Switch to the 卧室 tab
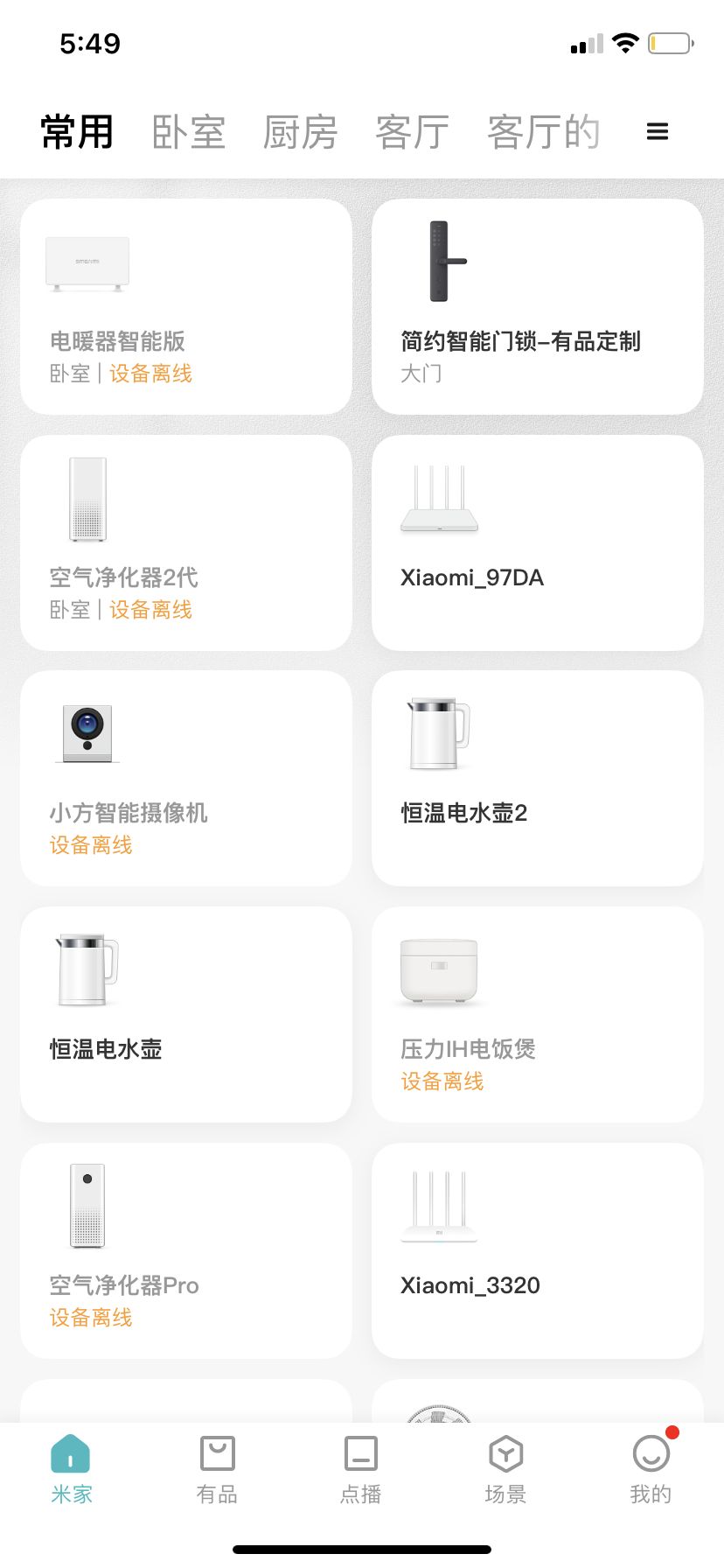 coord(188,132)
